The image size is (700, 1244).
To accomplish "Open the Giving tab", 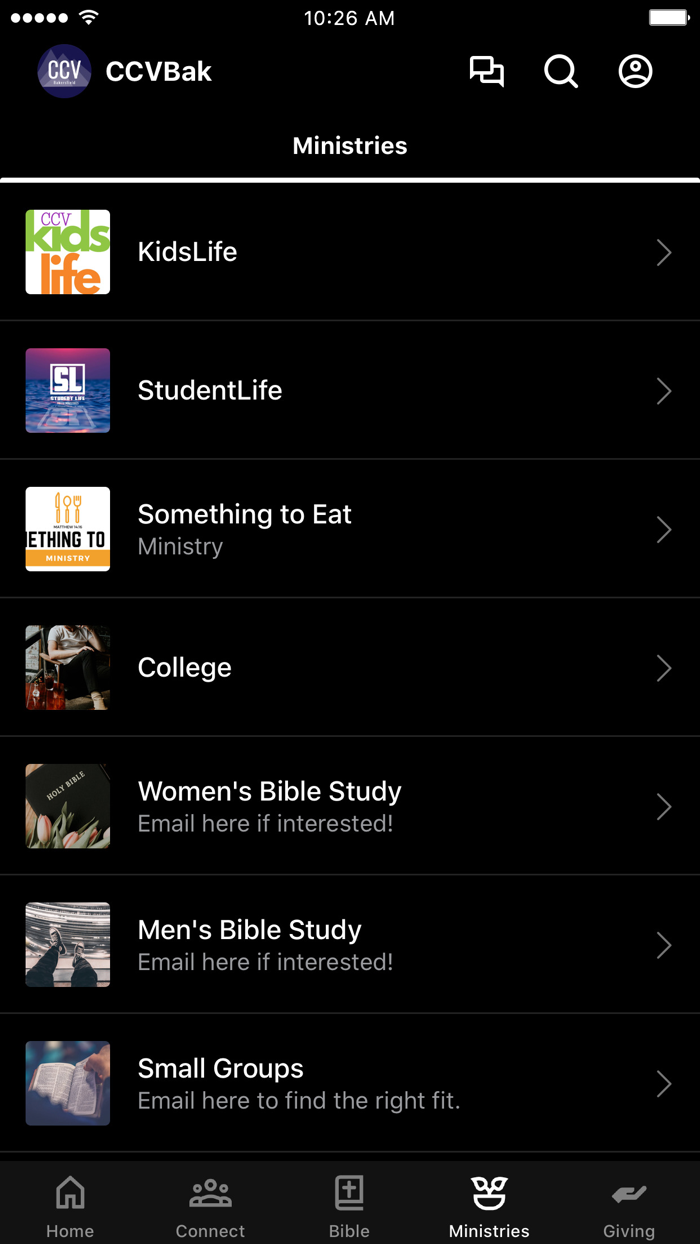I will coord(629,1205).
